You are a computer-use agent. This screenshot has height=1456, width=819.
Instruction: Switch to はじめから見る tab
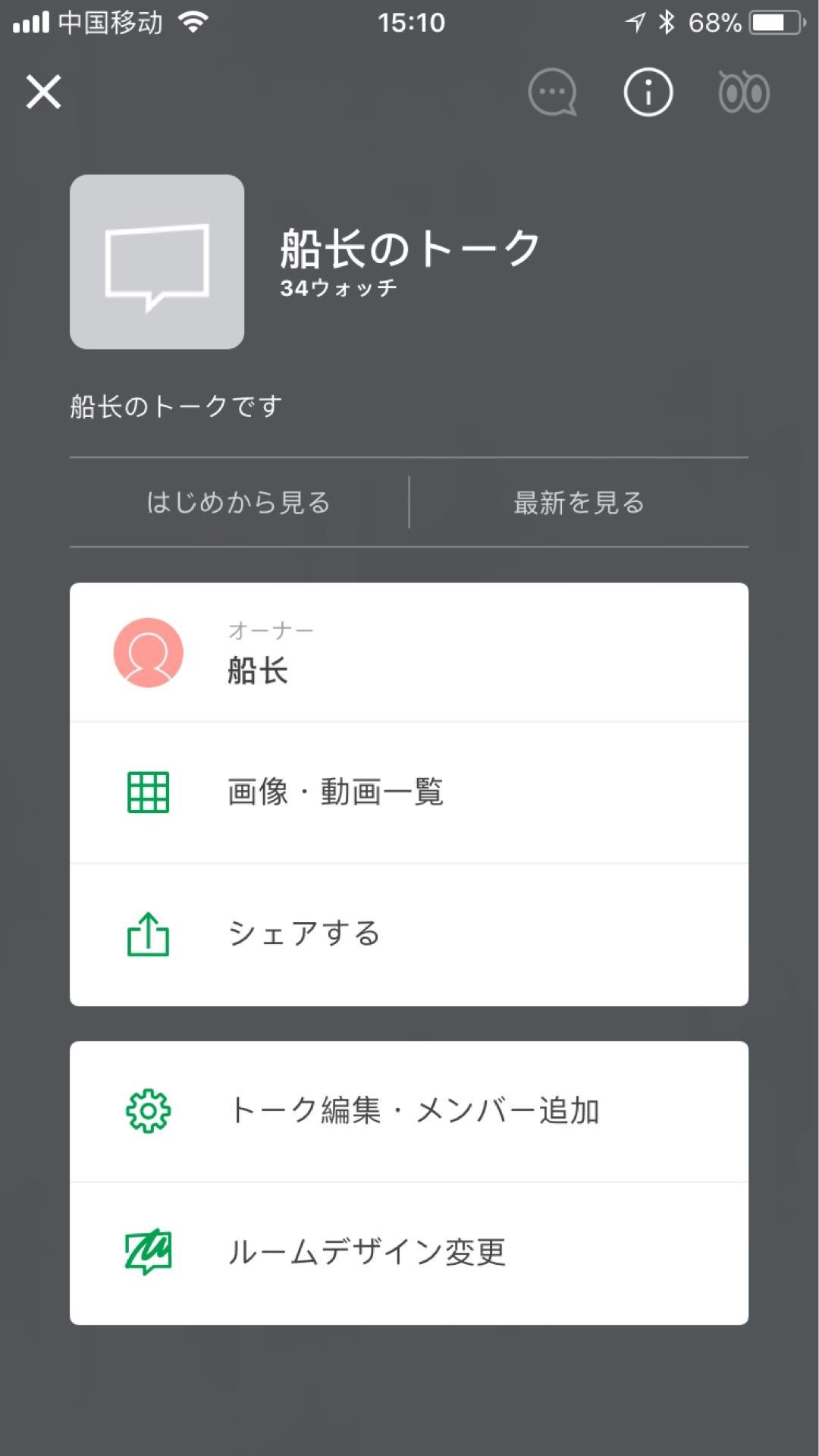[239, 503]
